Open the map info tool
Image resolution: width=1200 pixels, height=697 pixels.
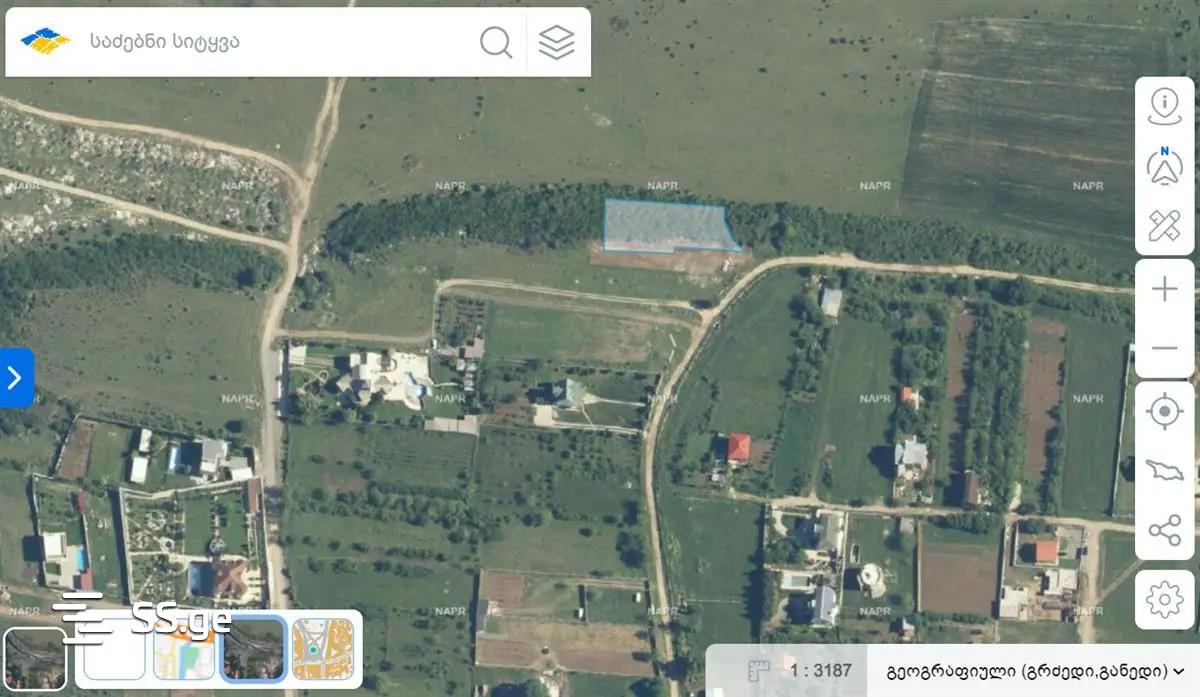click(x=1165, y=106)
